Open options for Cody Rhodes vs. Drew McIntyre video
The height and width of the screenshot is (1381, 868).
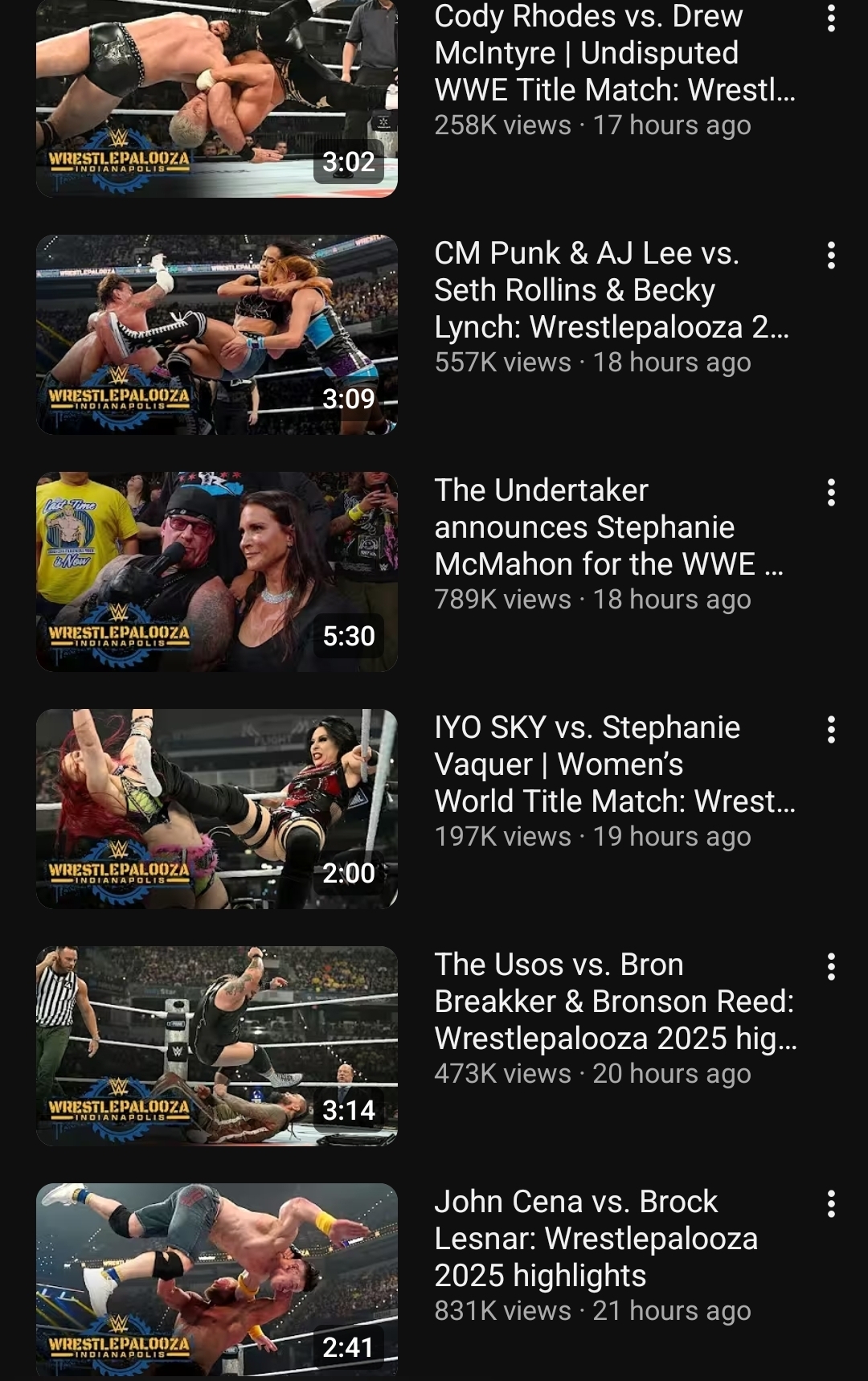coord(831,18)
